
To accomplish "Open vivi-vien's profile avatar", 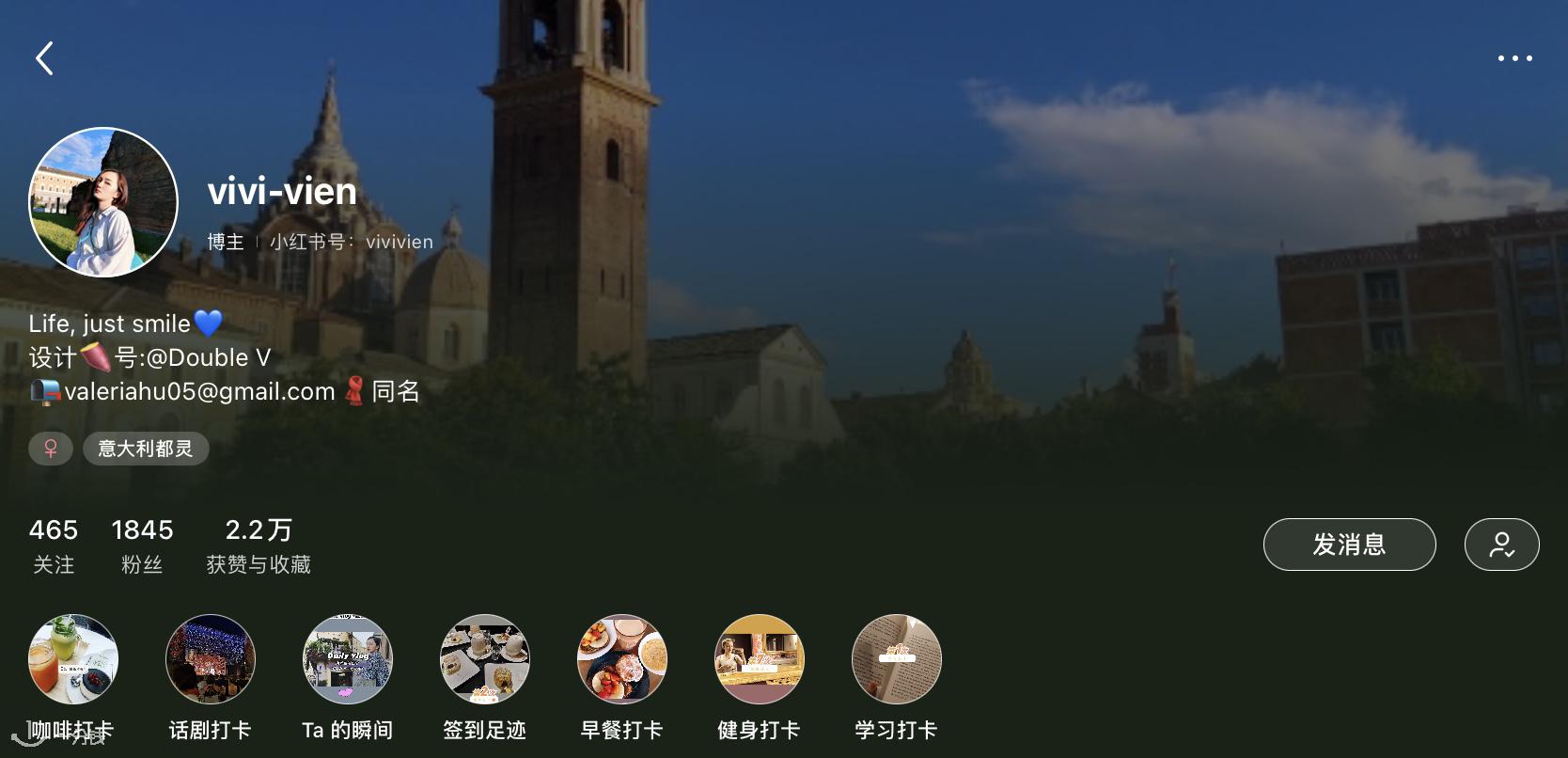I will (103, 202).
